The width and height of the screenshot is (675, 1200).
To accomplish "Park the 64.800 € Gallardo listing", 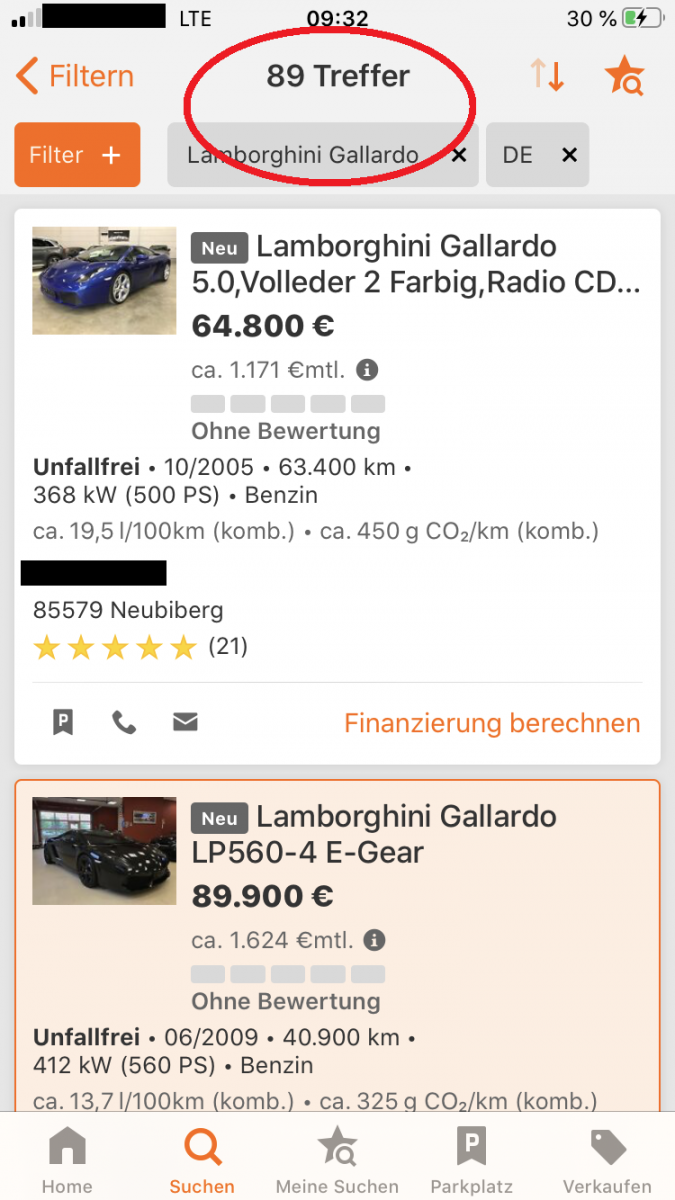I will click(63, 722).
